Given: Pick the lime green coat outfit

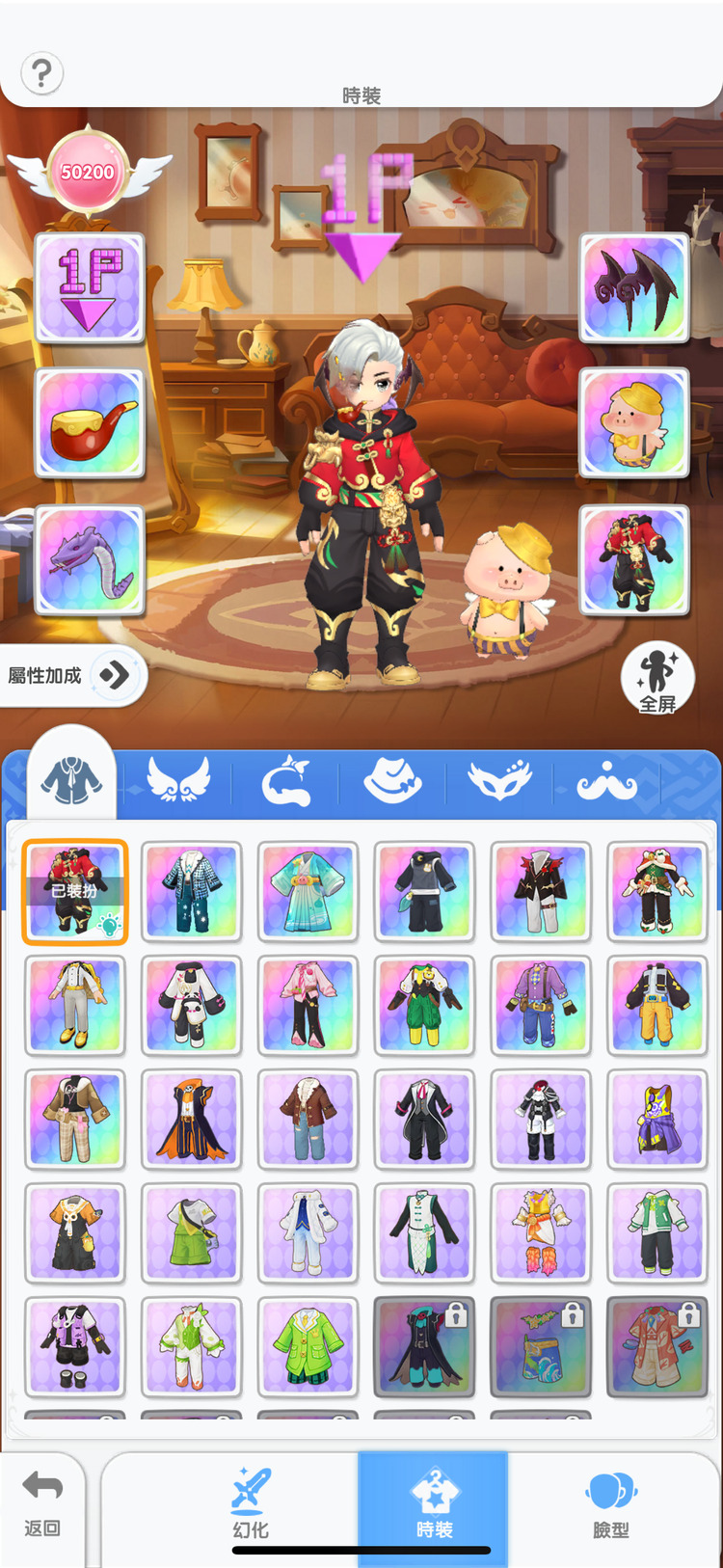Looking at the screenshot, I should [x=308, y=1346].
